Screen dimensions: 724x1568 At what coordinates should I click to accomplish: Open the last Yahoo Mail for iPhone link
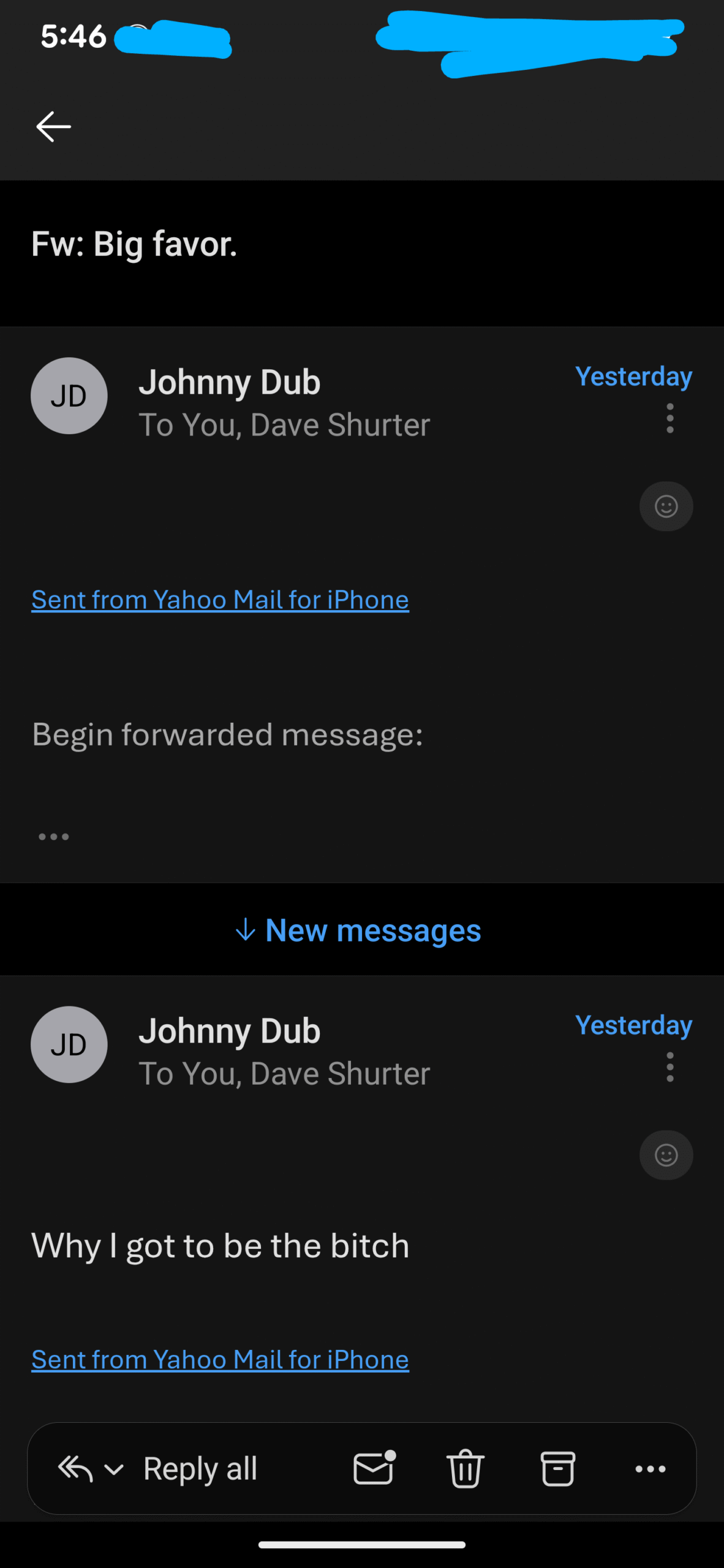coord(220,1360)
